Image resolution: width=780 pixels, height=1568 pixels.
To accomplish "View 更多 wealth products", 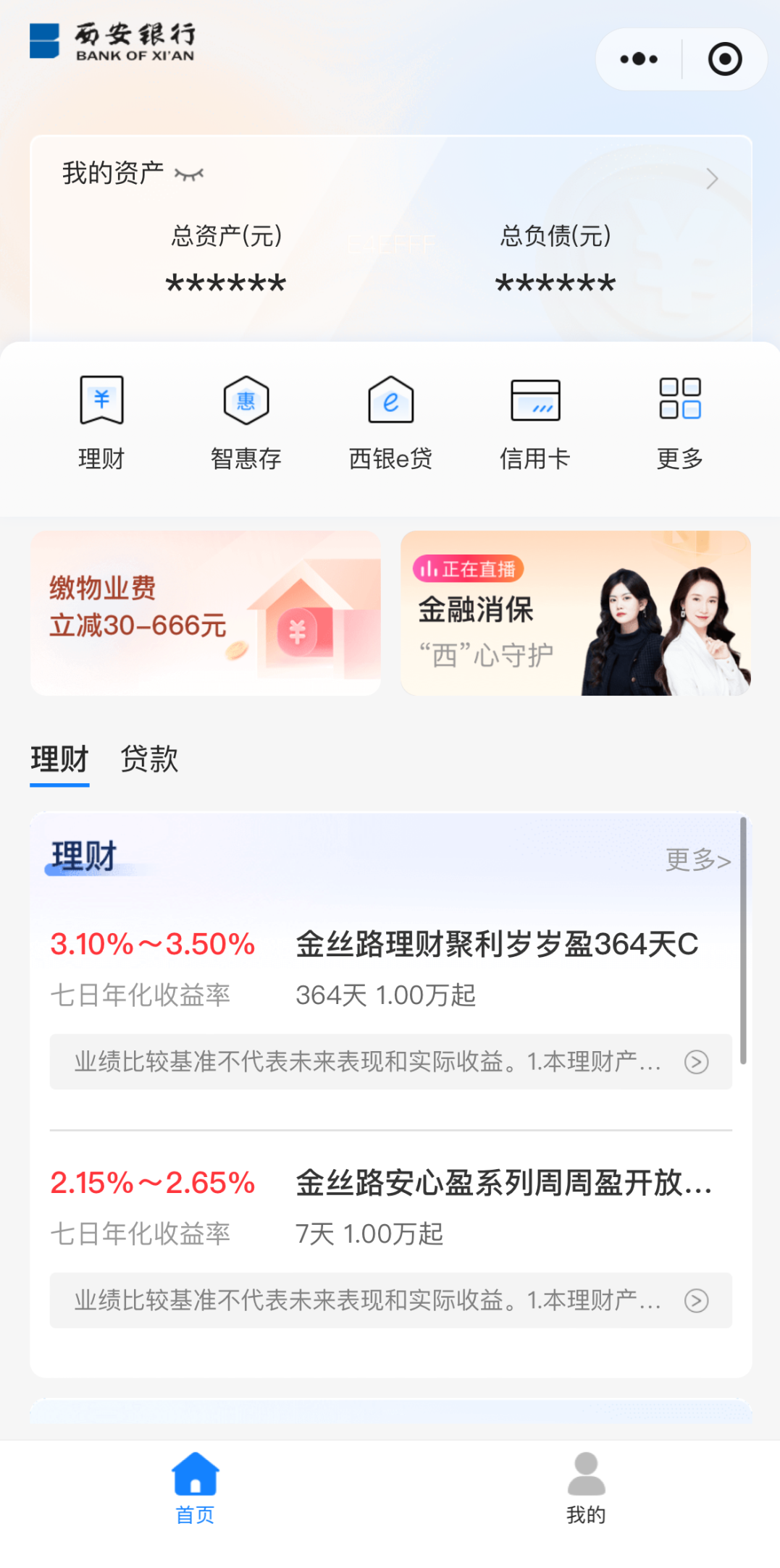I will [x=697, y=860].
